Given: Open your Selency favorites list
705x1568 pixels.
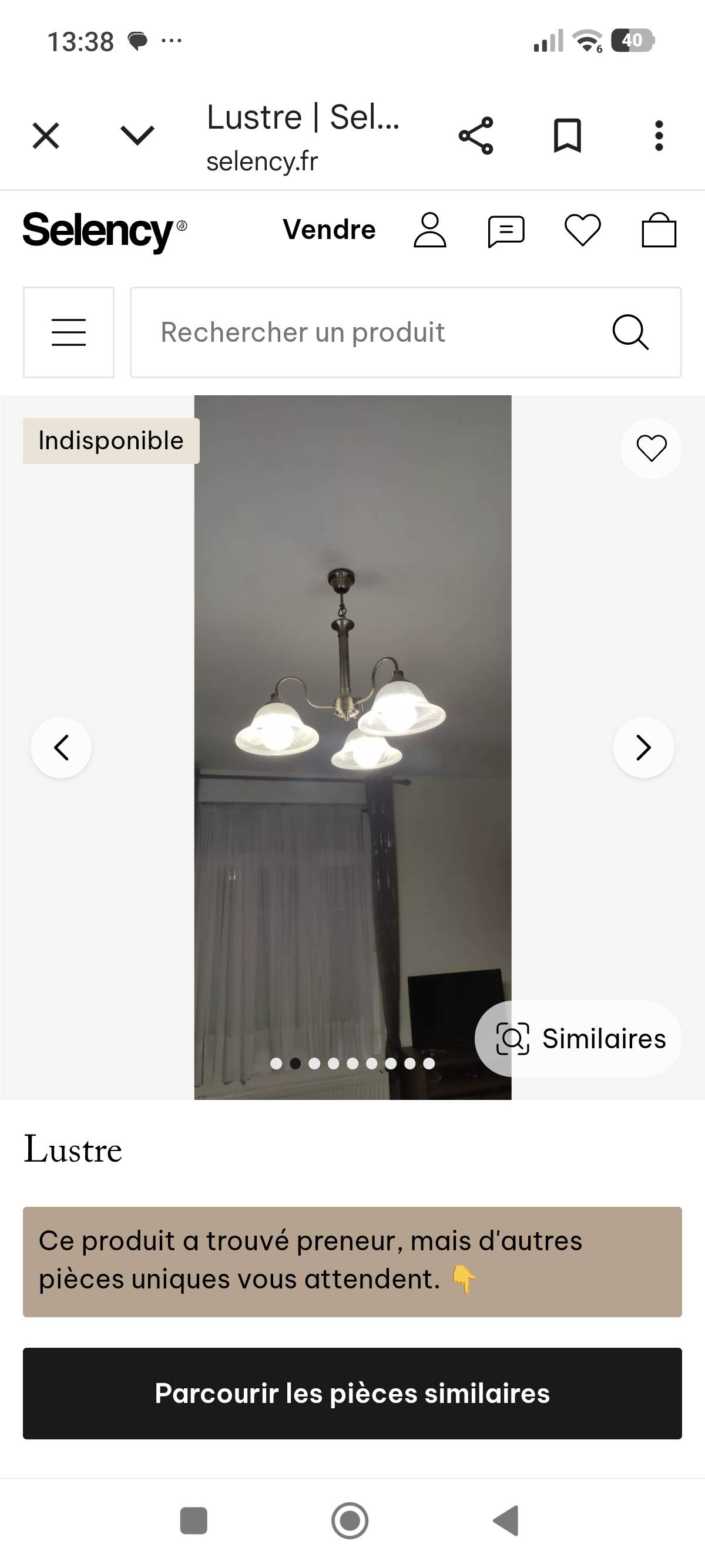Looking at the screenshot, I should point(583,230).
